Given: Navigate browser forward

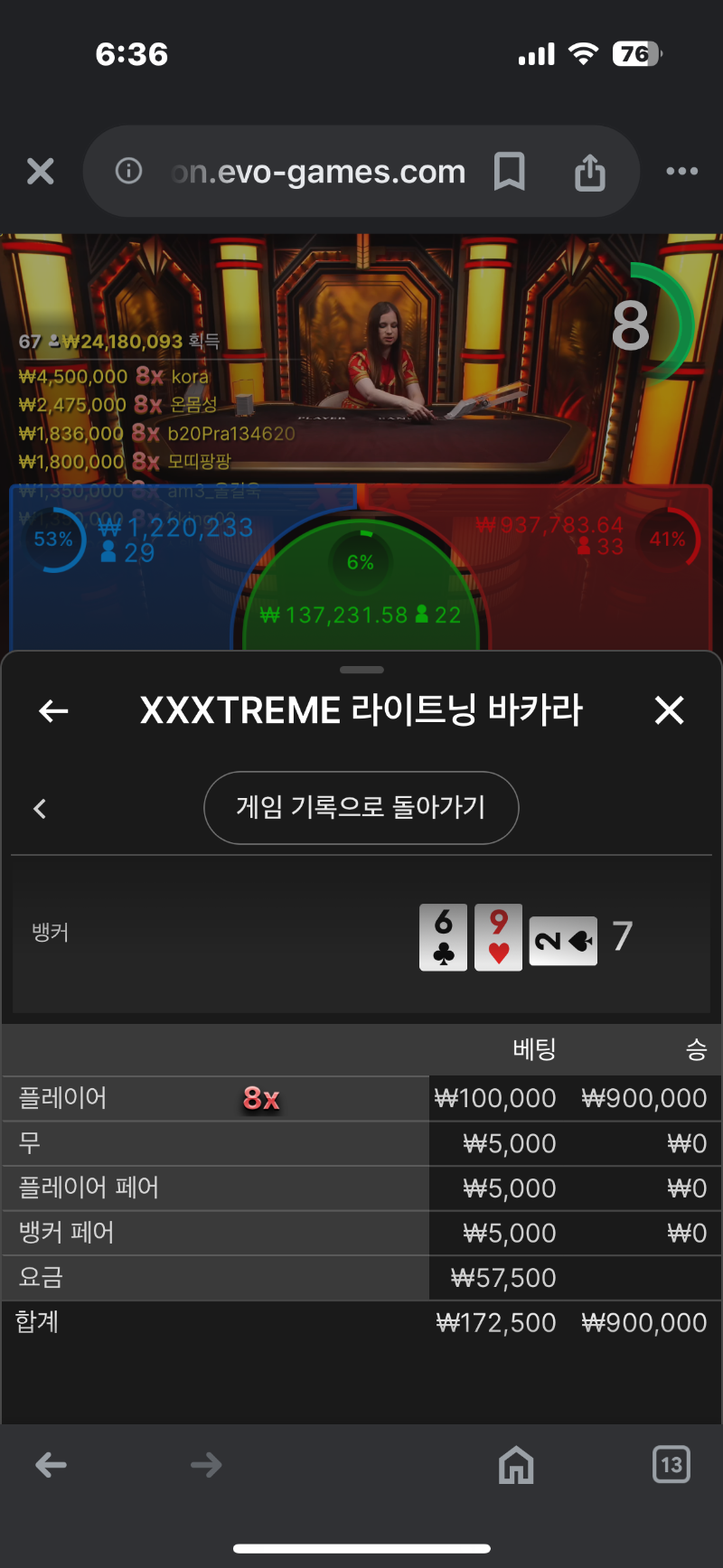Looking at the screenshot, I should pyautogui.click(x=206, y=1465).
